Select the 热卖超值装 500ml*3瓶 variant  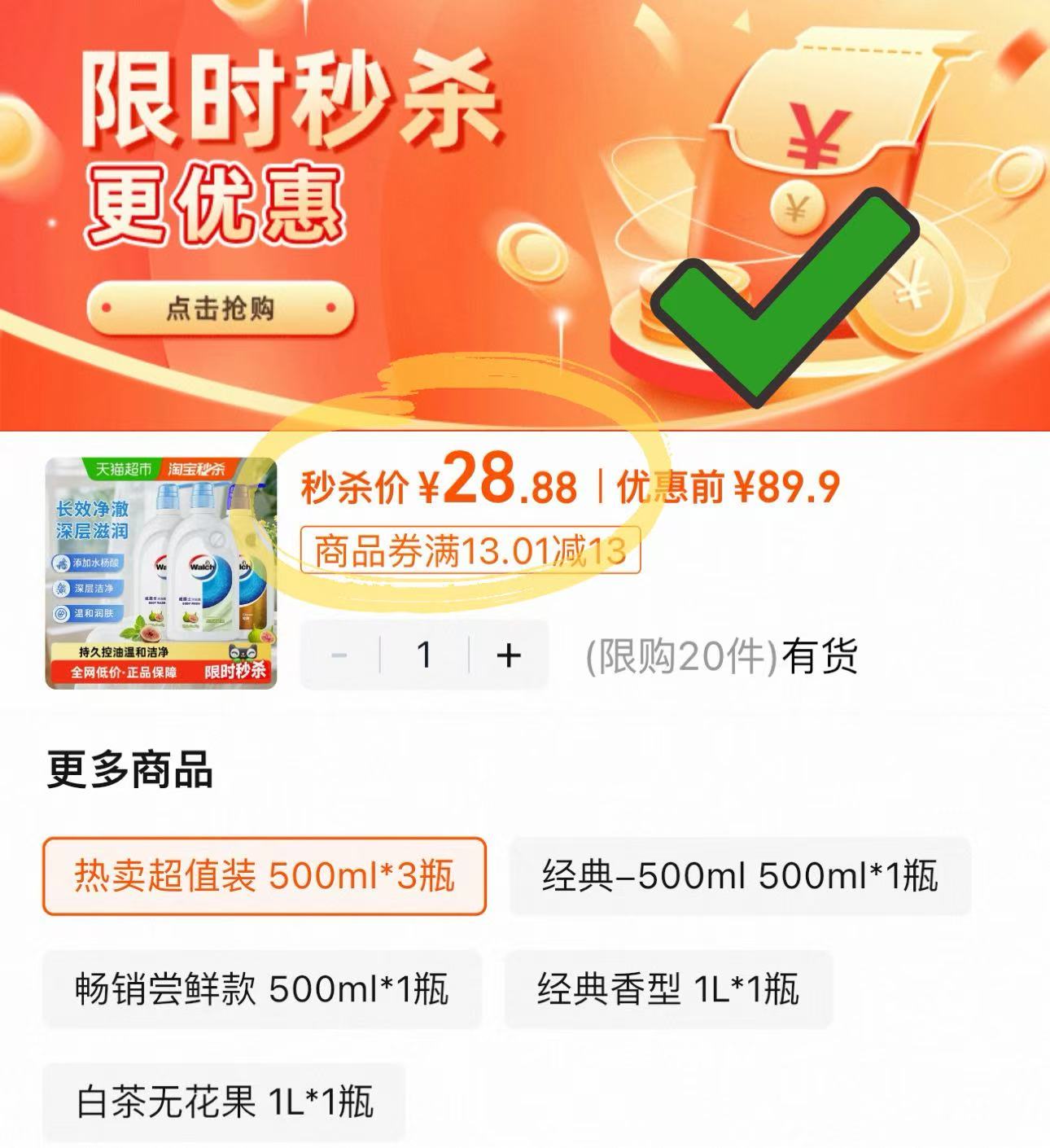click(263, 877)
